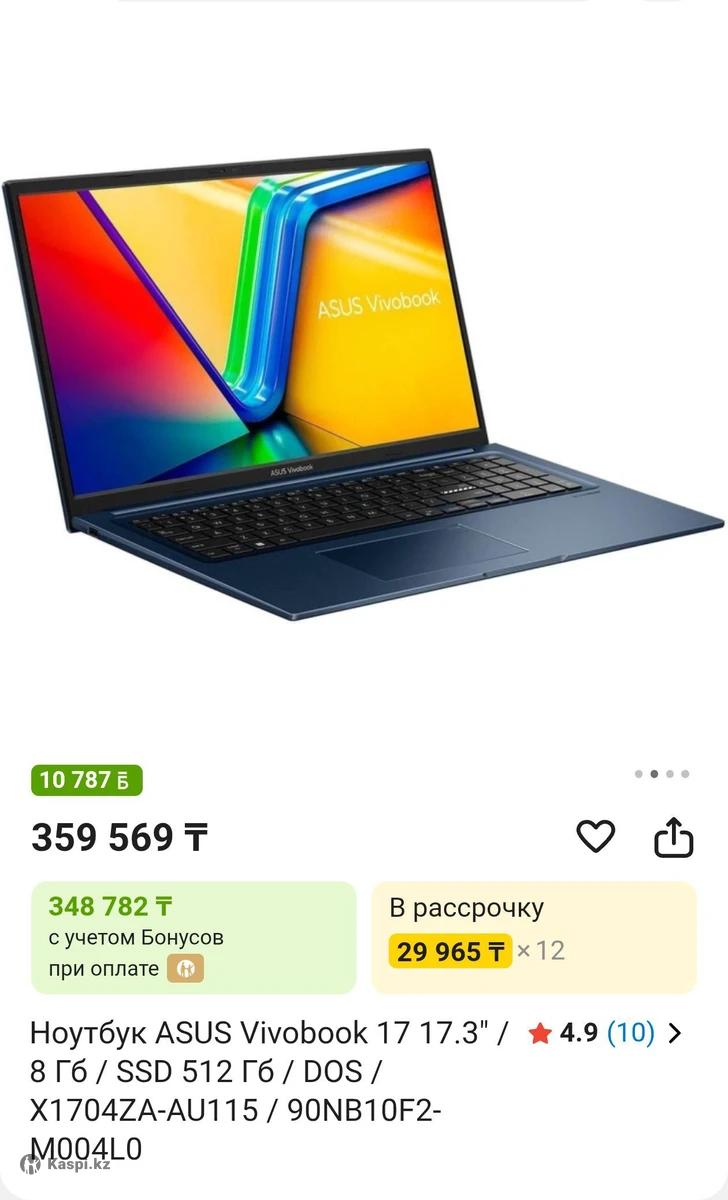Viewport: 728px width, 1200px height.
Task: View the installment plan 29 965 ₸ ×12
Action: 533,937
